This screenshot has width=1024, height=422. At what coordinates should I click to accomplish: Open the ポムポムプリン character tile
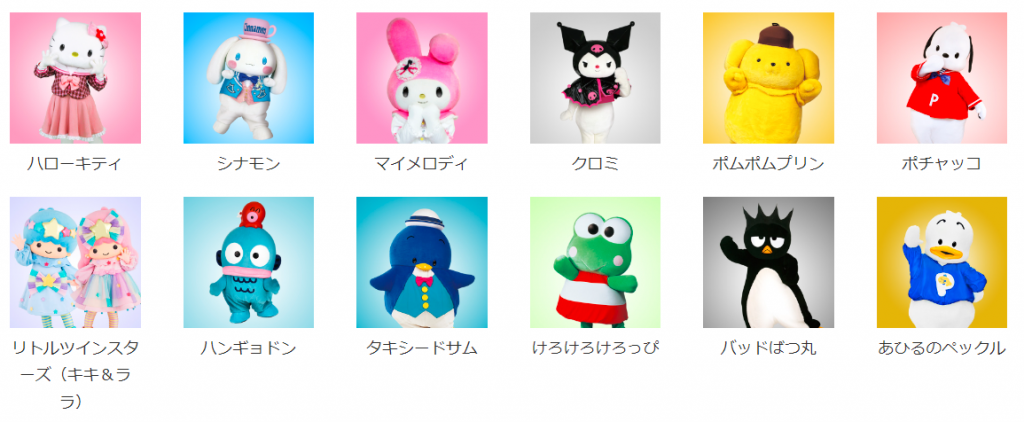click(x=768, y=78)
